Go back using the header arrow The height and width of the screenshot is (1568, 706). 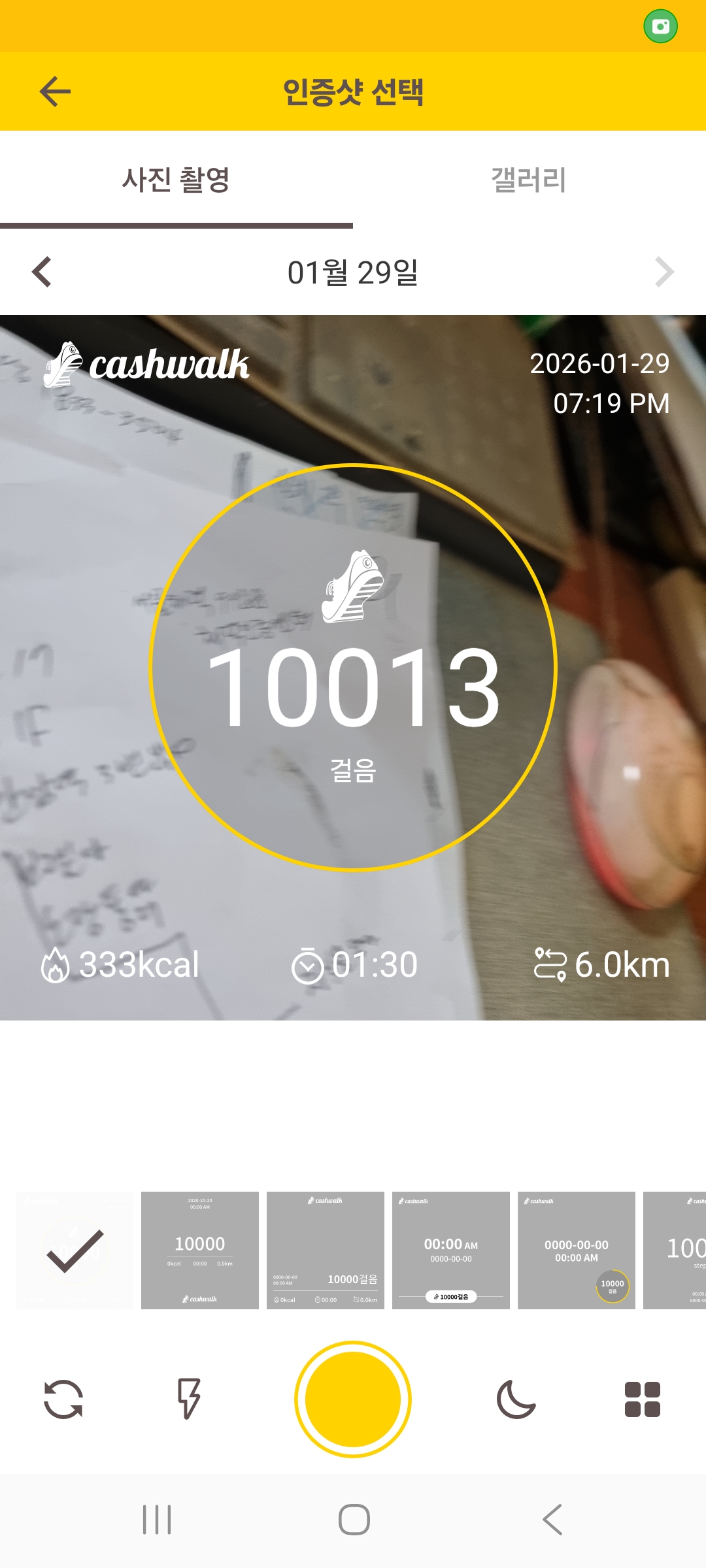click(55, 91)
